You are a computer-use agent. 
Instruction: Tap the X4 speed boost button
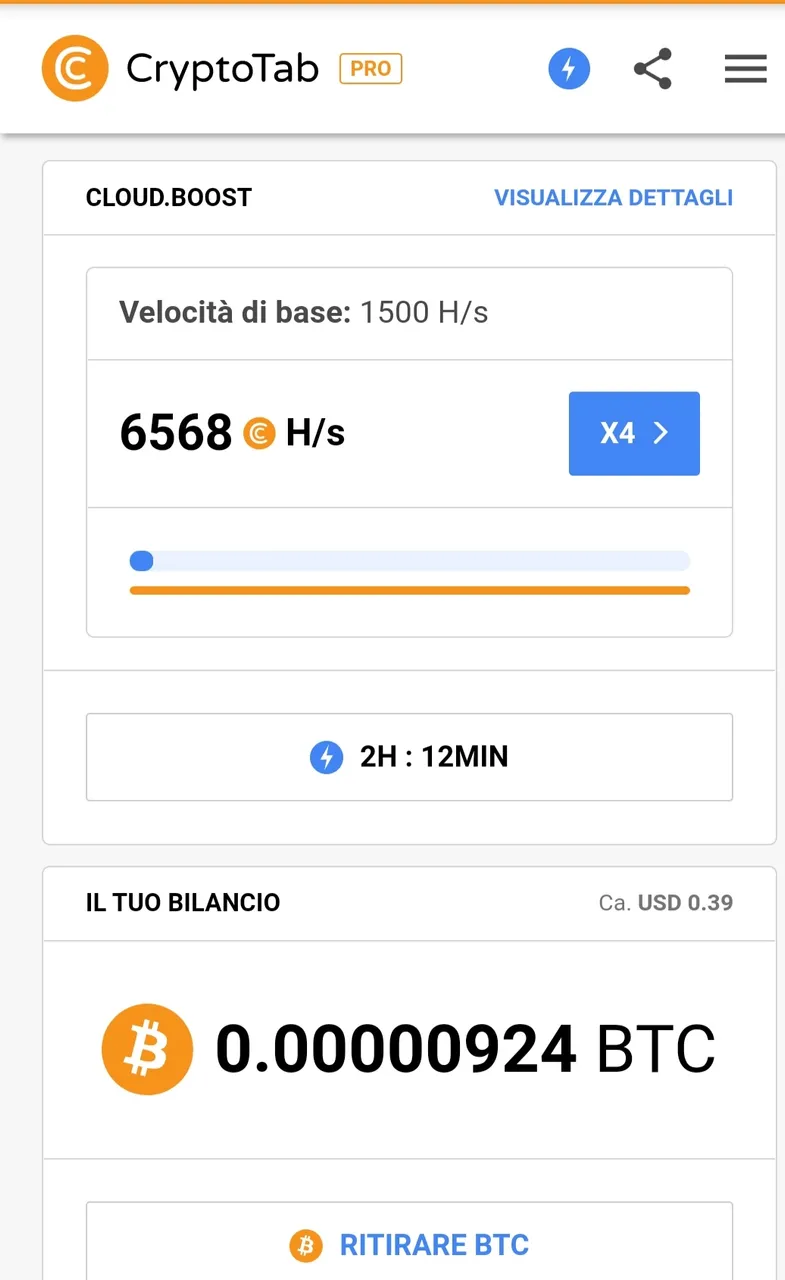click(634, 433)
